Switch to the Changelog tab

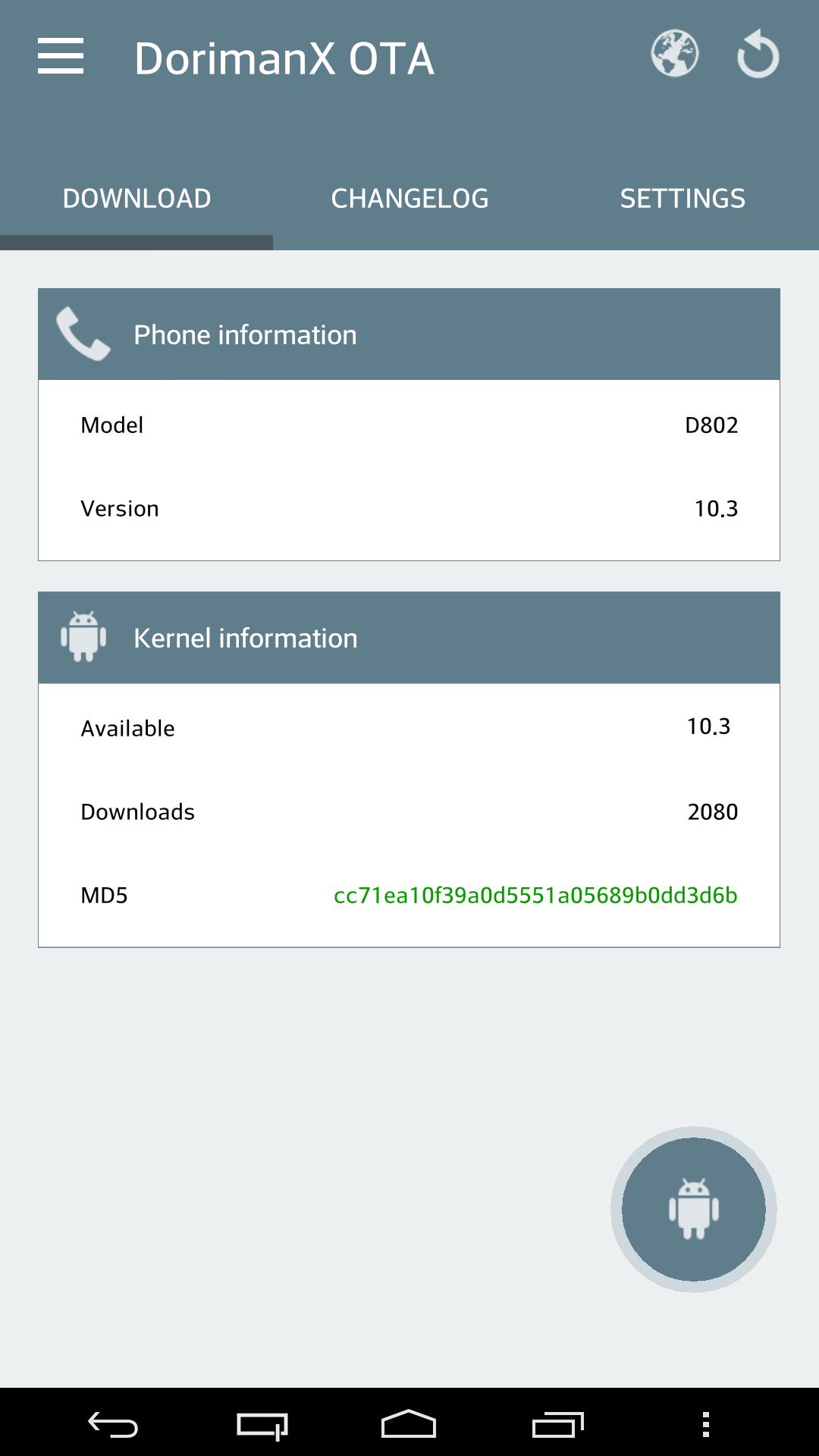[409, 199]
